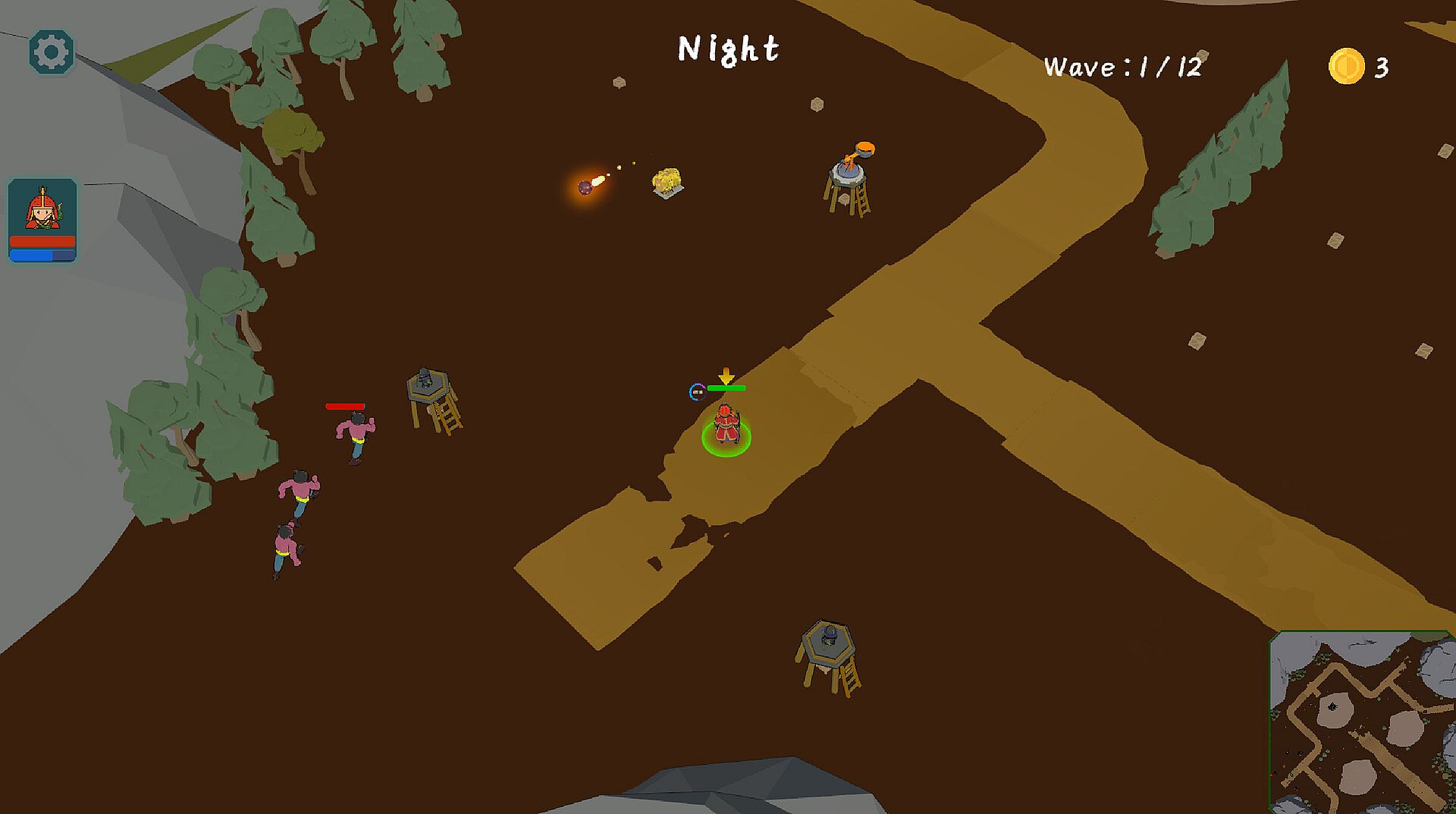
Task: Select the red hero with green ring
Action: click(726, 429)
